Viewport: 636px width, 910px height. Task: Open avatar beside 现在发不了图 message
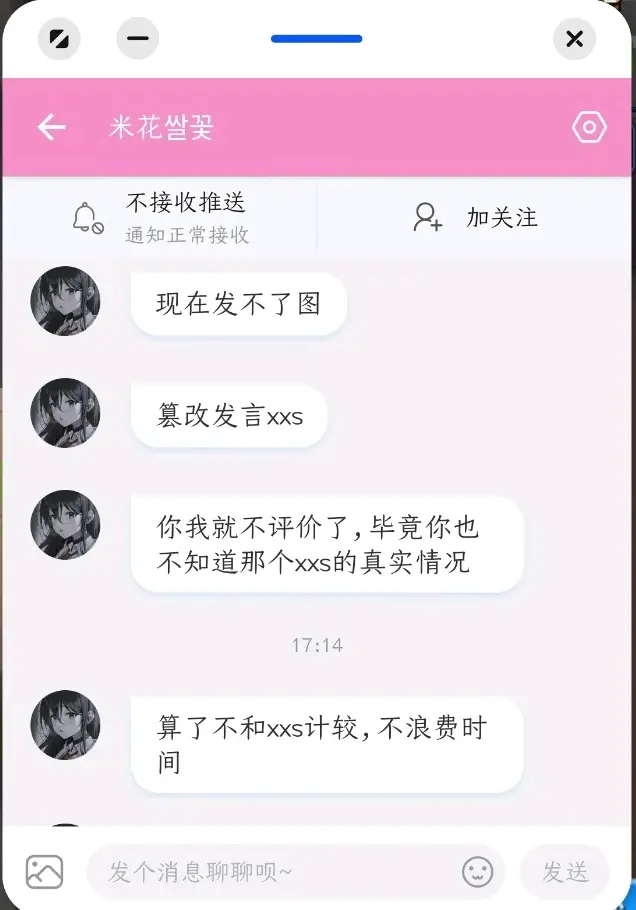tap(65, 301)
